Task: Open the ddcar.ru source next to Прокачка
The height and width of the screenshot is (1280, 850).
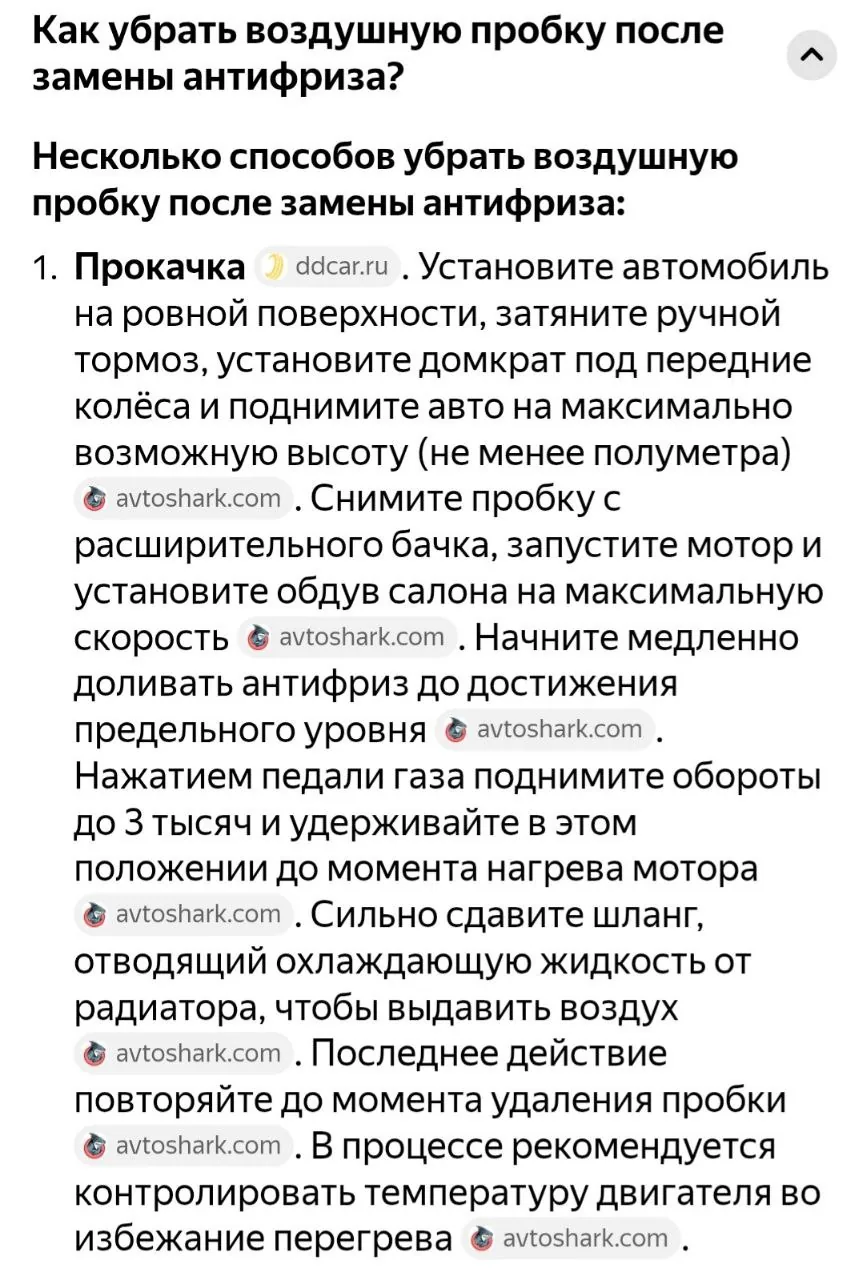Action: pyautogui.click(x=329, y=267)
